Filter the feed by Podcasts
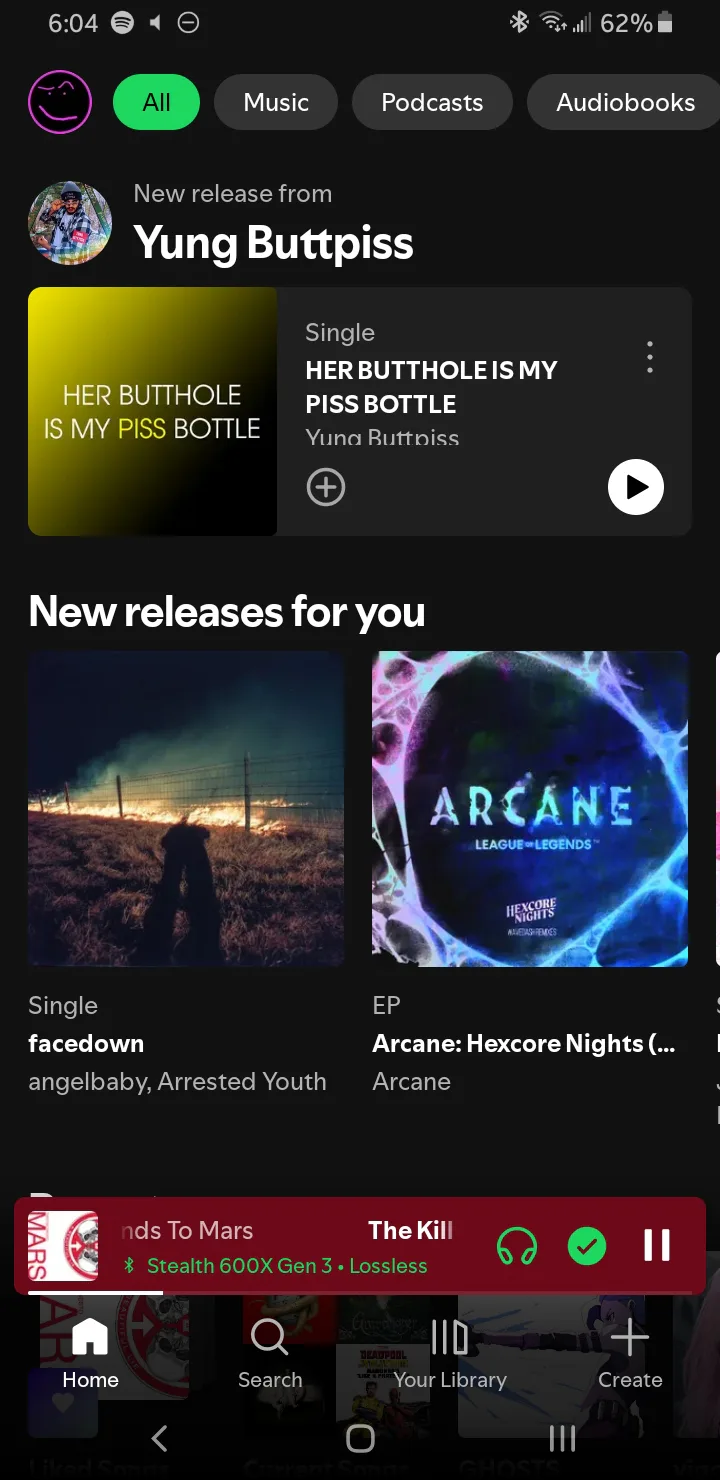 [432, 102]
